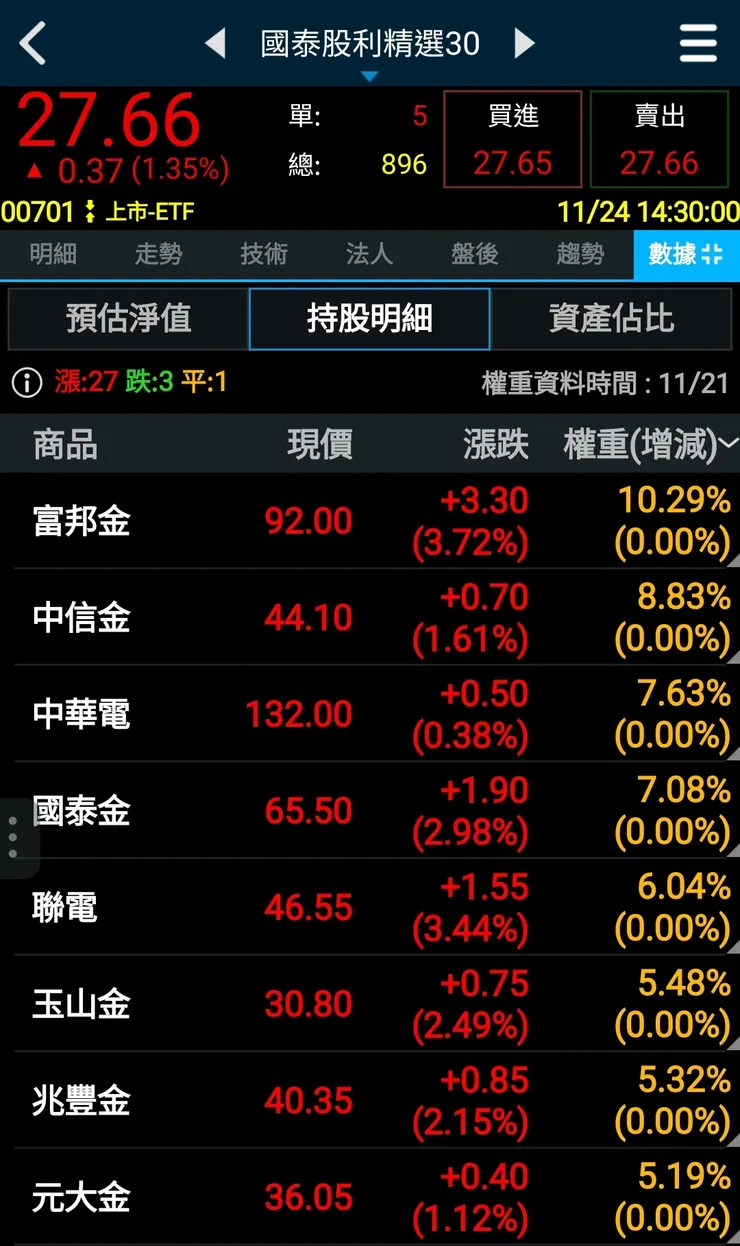
Task: Select the 預估淨值 view
Action: coord(128,317)
